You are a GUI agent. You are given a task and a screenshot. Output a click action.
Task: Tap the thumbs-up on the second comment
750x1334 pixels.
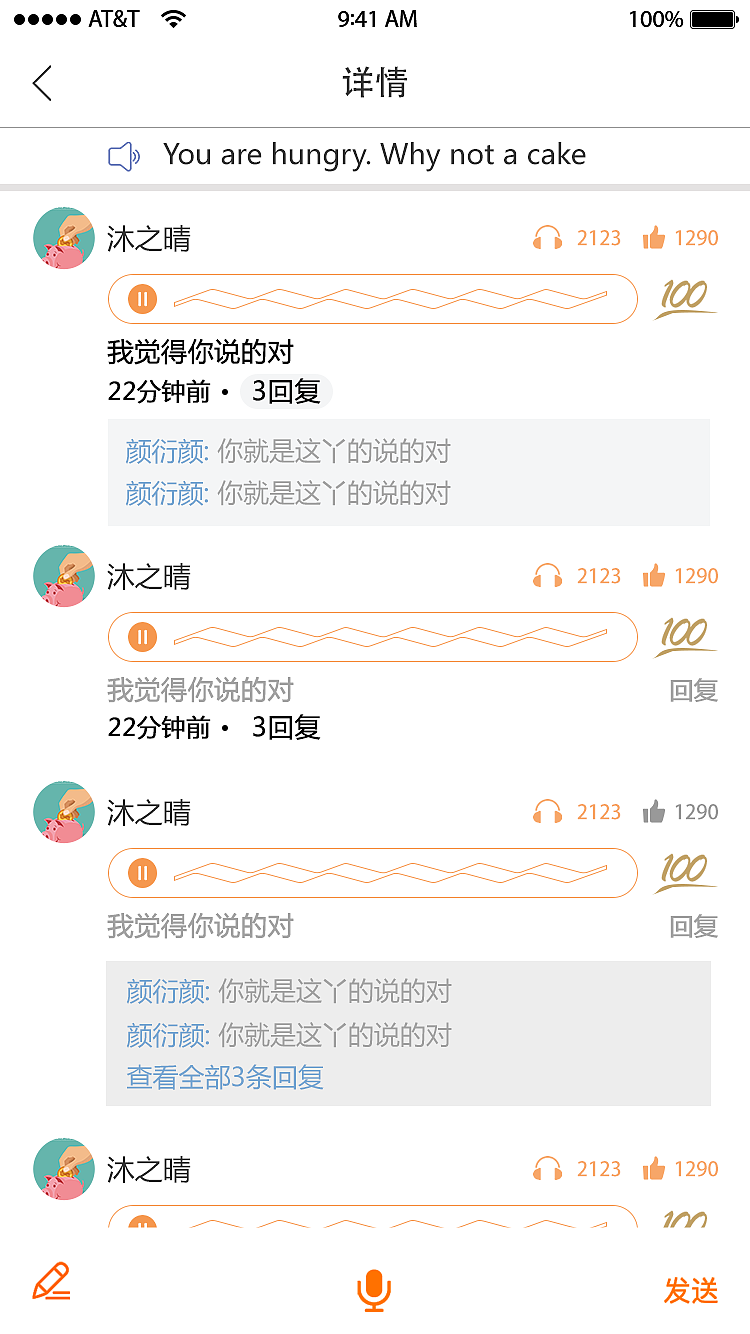(x=655, y=575)
